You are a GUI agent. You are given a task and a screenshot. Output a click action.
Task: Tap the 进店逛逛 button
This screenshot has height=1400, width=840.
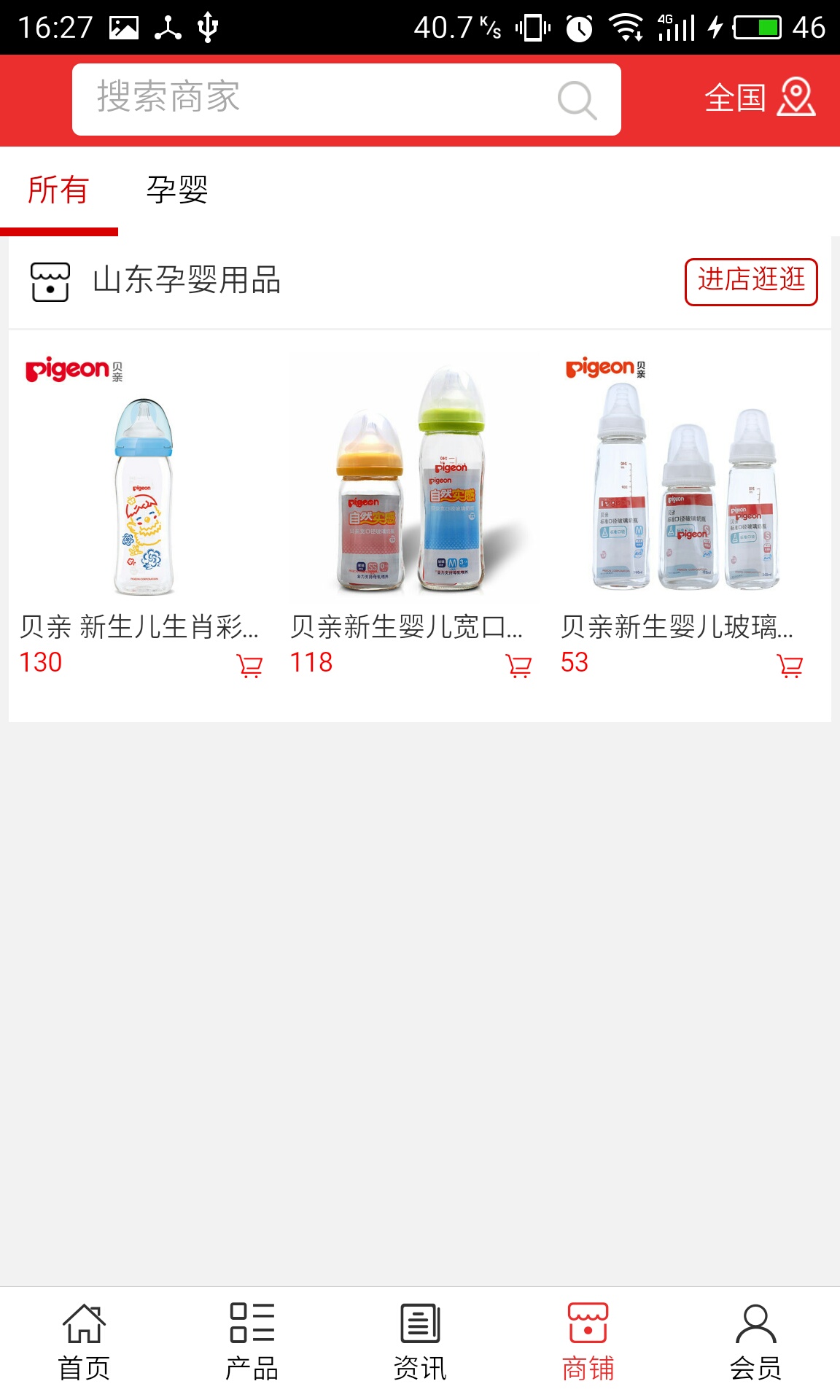750,281
